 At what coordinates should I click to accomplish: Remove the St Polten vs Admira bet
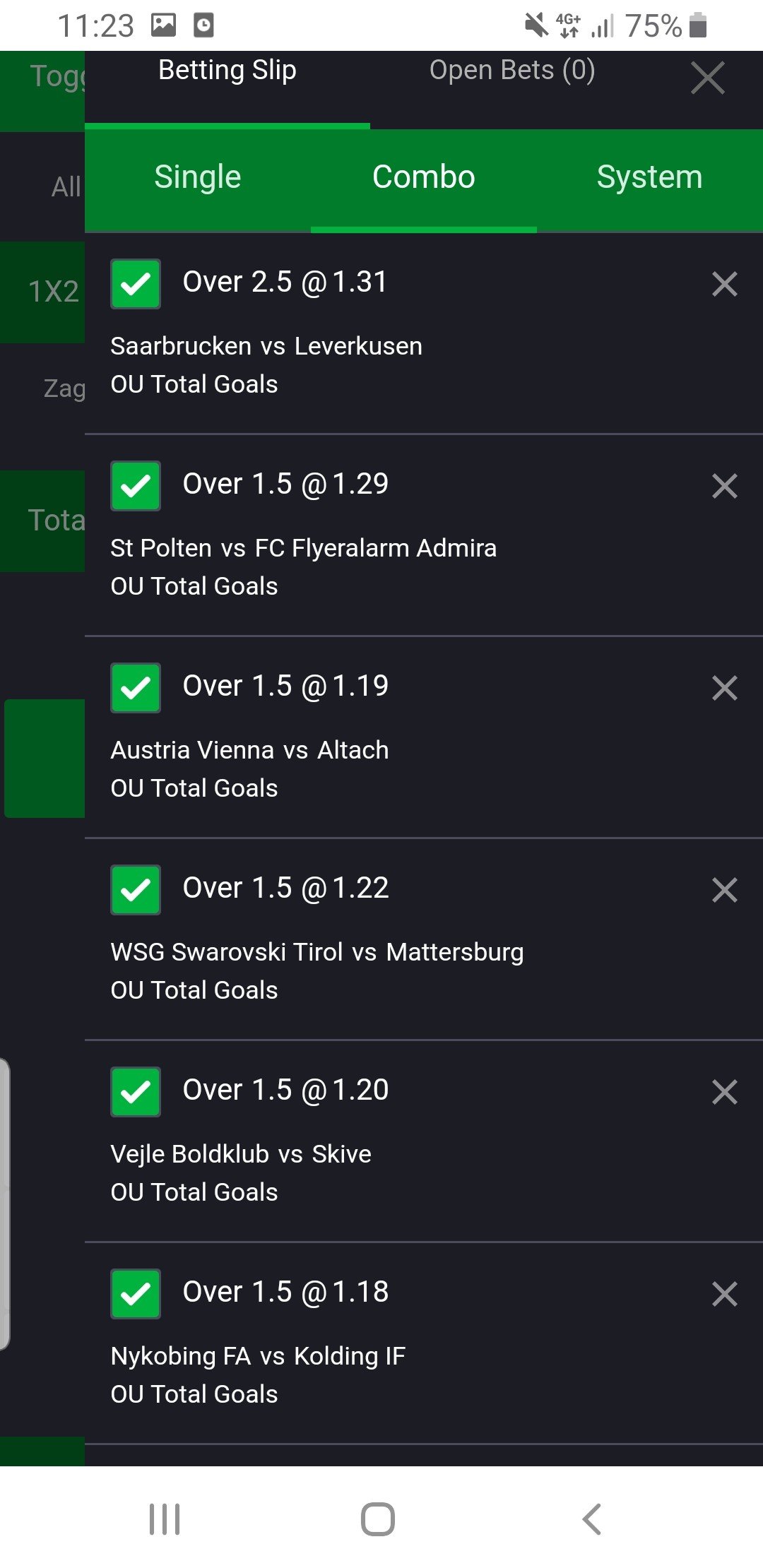click(x=724, y=486)
